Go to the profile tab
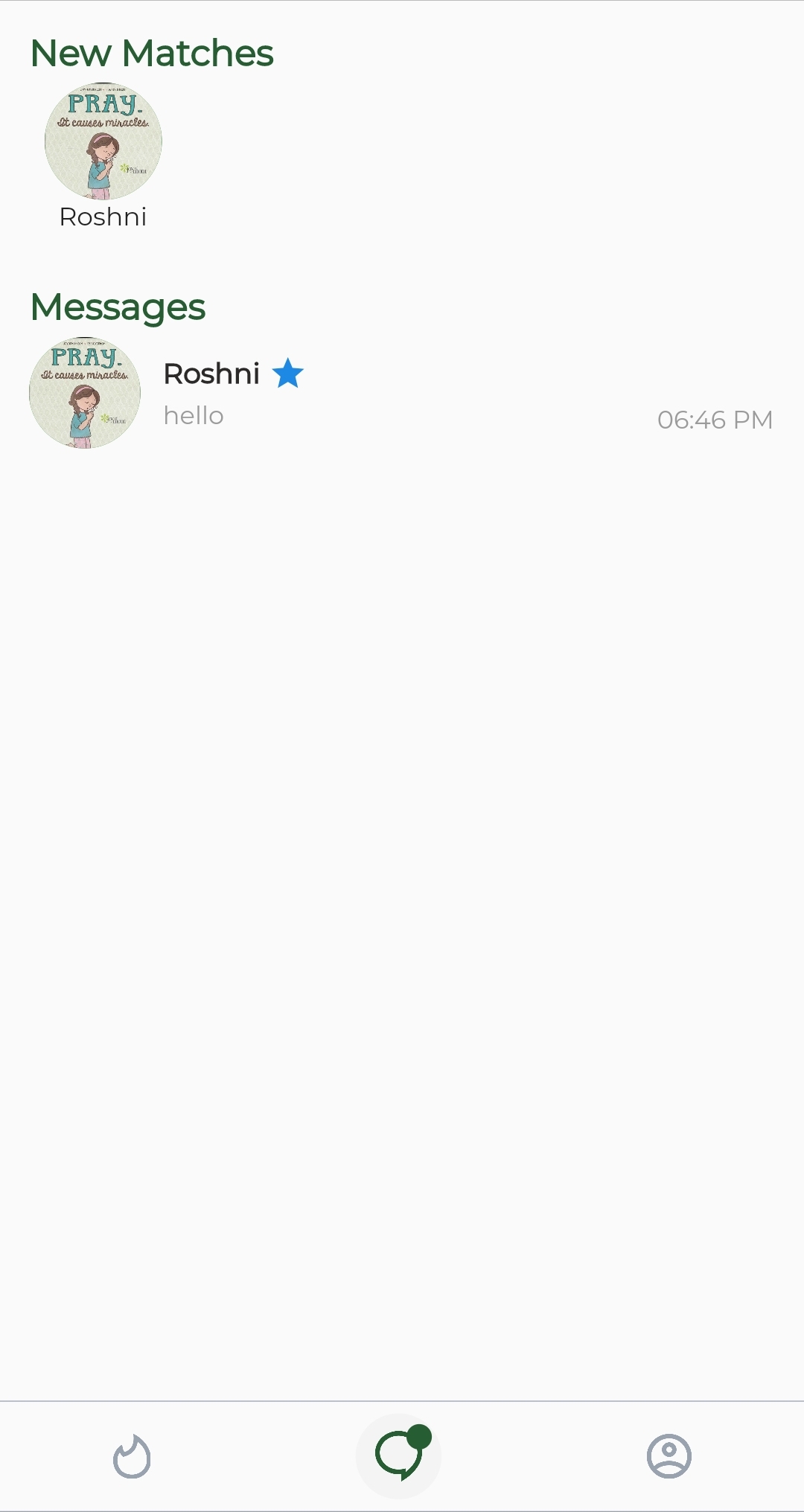 669,1456
